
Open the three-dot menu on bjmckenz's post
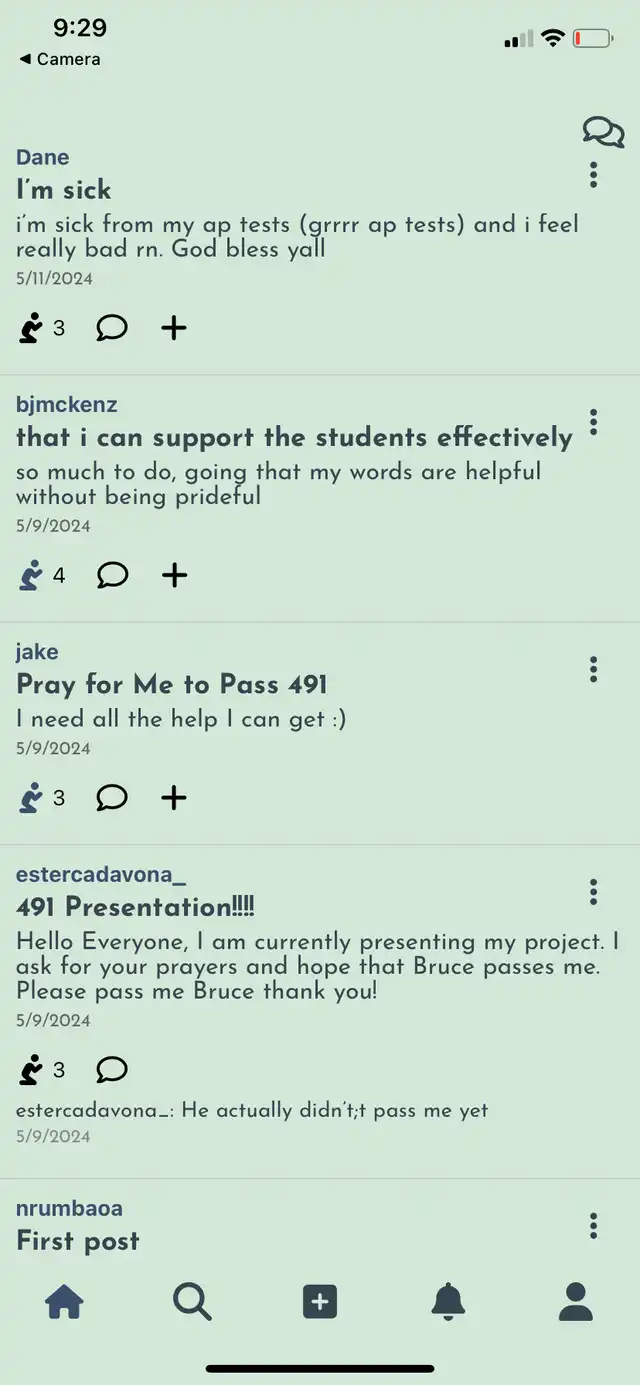pos(593,422)
